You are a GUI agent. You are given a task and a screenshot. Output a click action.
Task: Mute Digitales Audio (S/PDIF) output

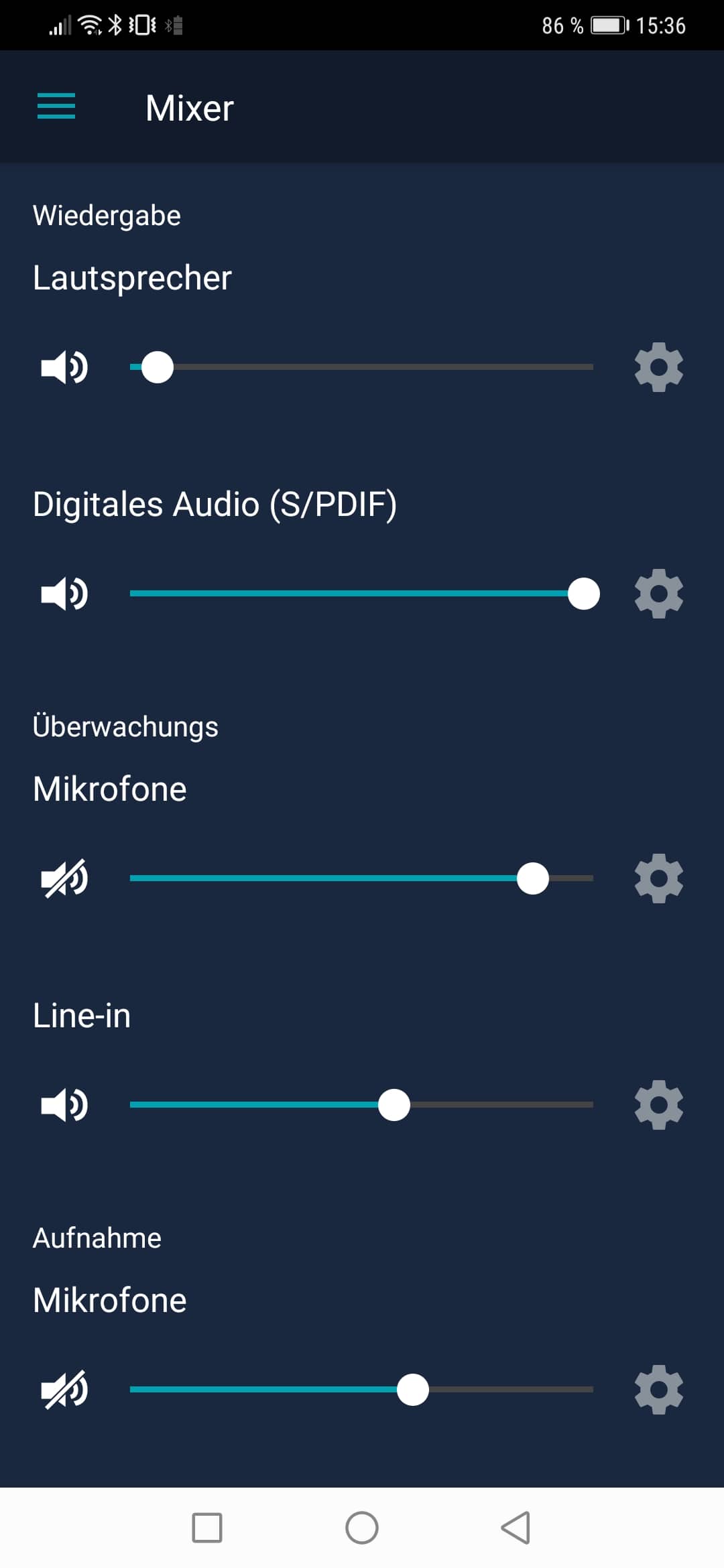64,594
